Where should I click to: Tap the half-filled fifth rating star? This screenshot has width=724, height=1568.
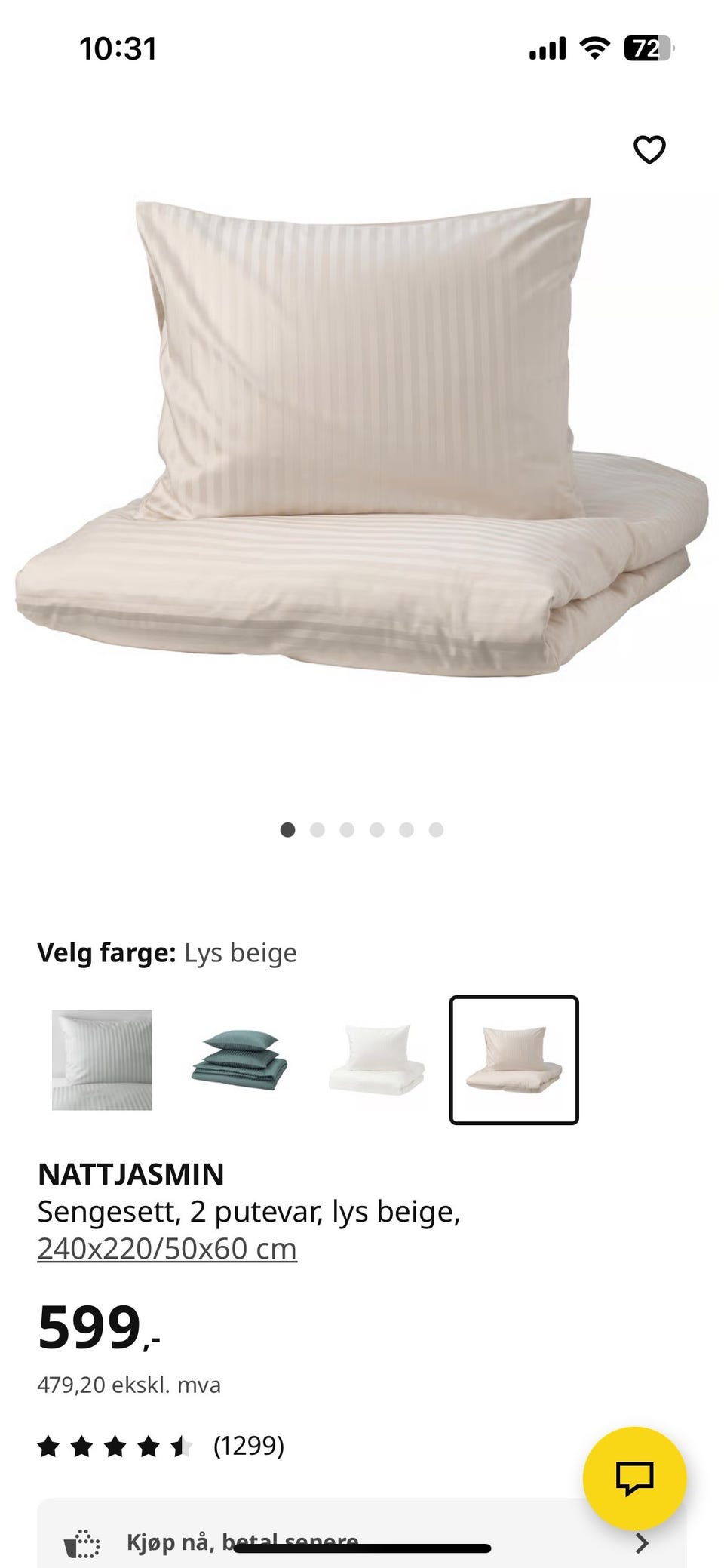click(x=181, y=1446)
